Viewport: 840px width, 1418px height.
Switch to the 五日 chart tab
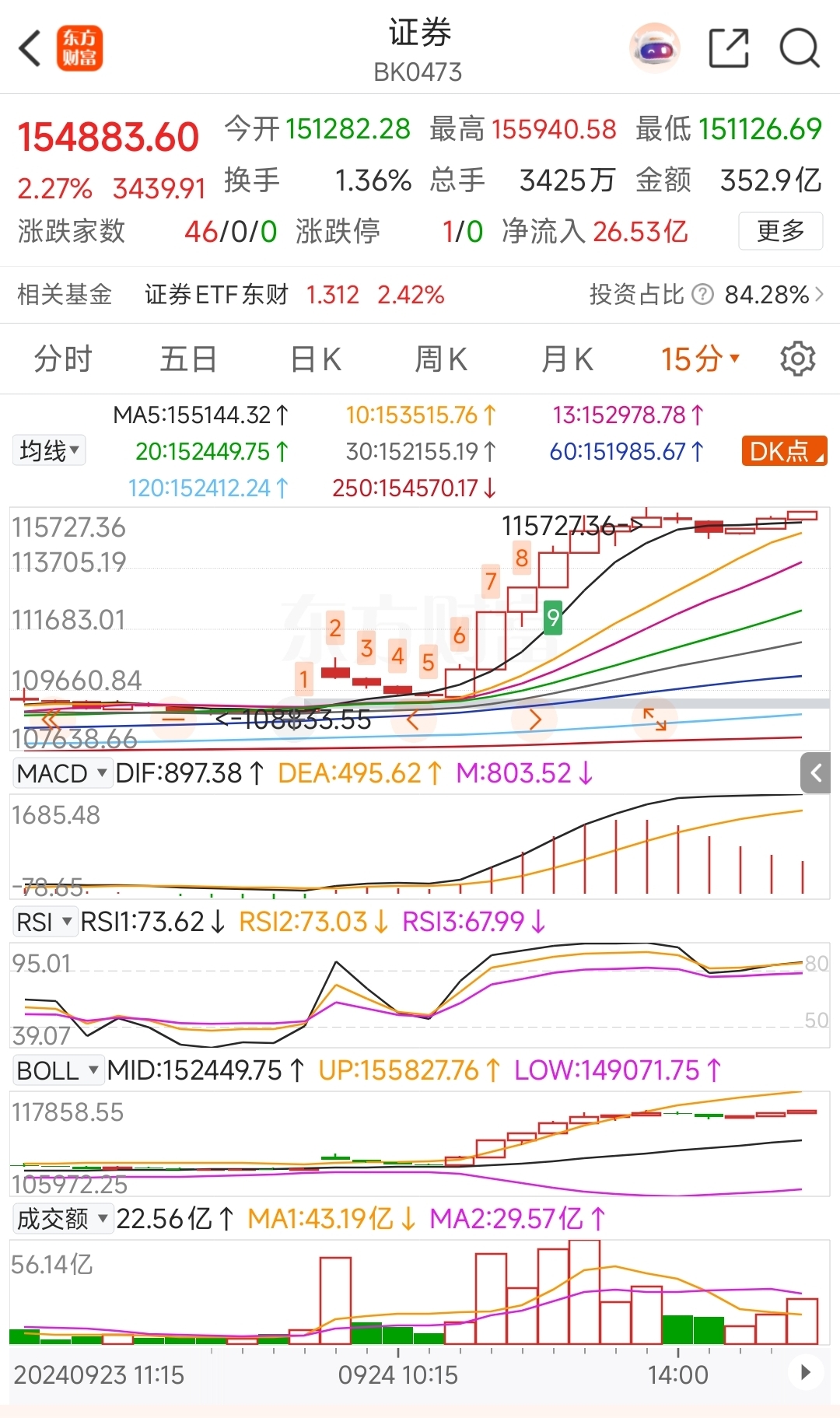pos(188,359)
